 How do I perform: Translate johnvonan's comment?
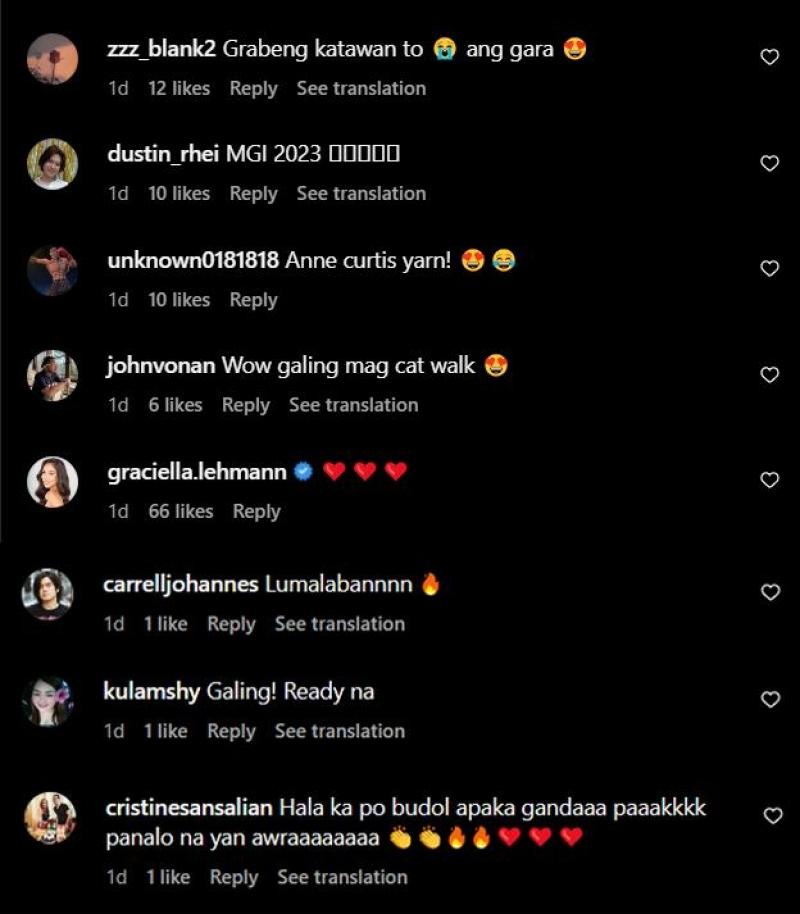[353, 405]
